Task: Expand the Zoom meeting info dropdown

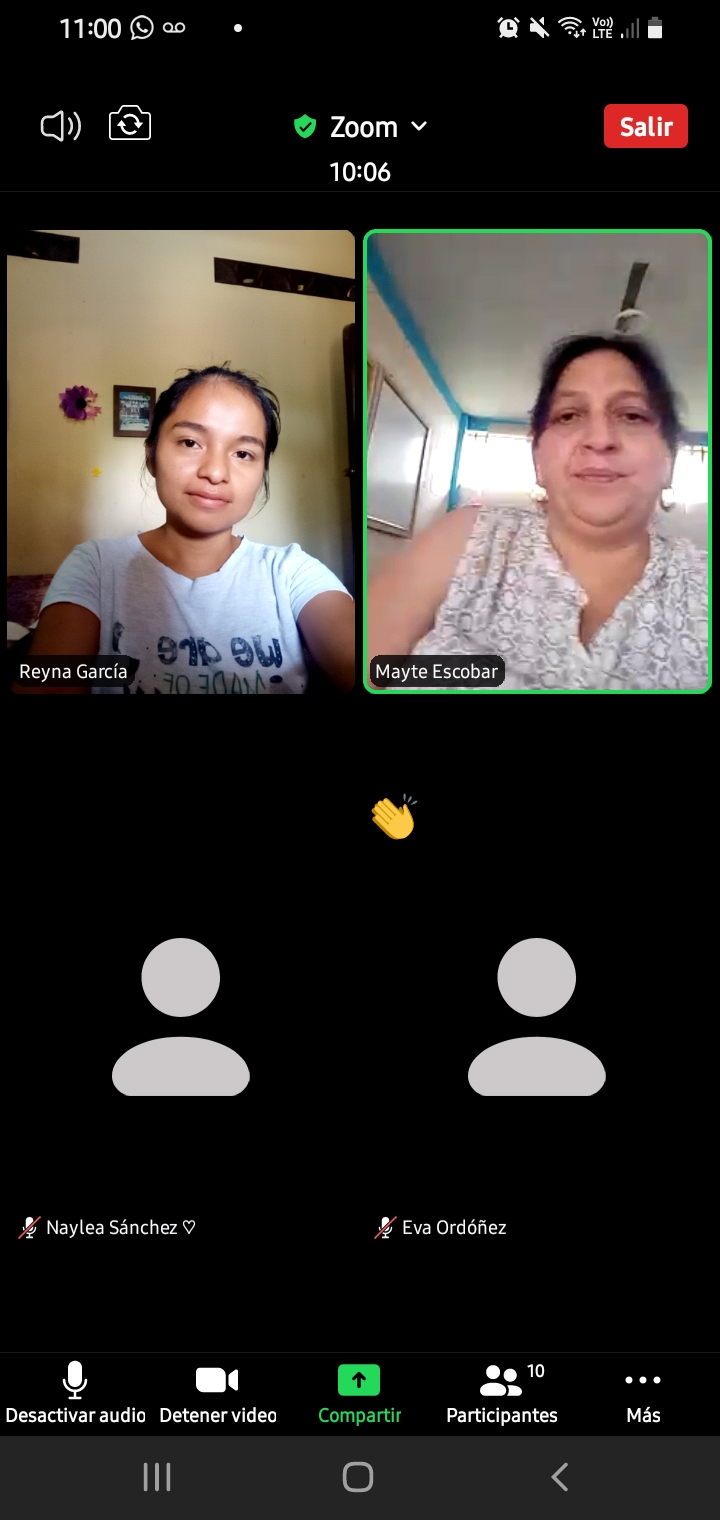Action: (x=361, y=127)
